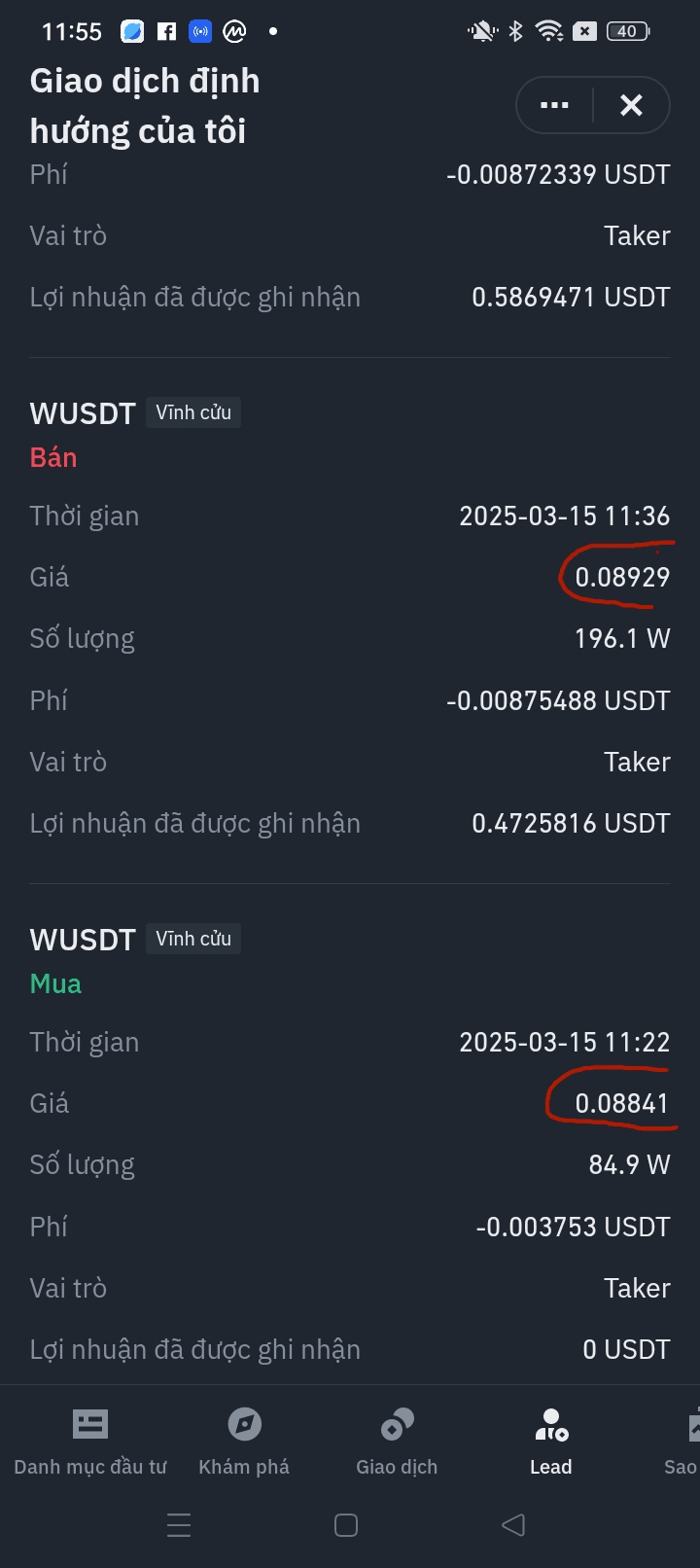The height and width of the screenshot is (1568, 700).
Task: Close the mini program with X
Action: [x=631, y=105]
